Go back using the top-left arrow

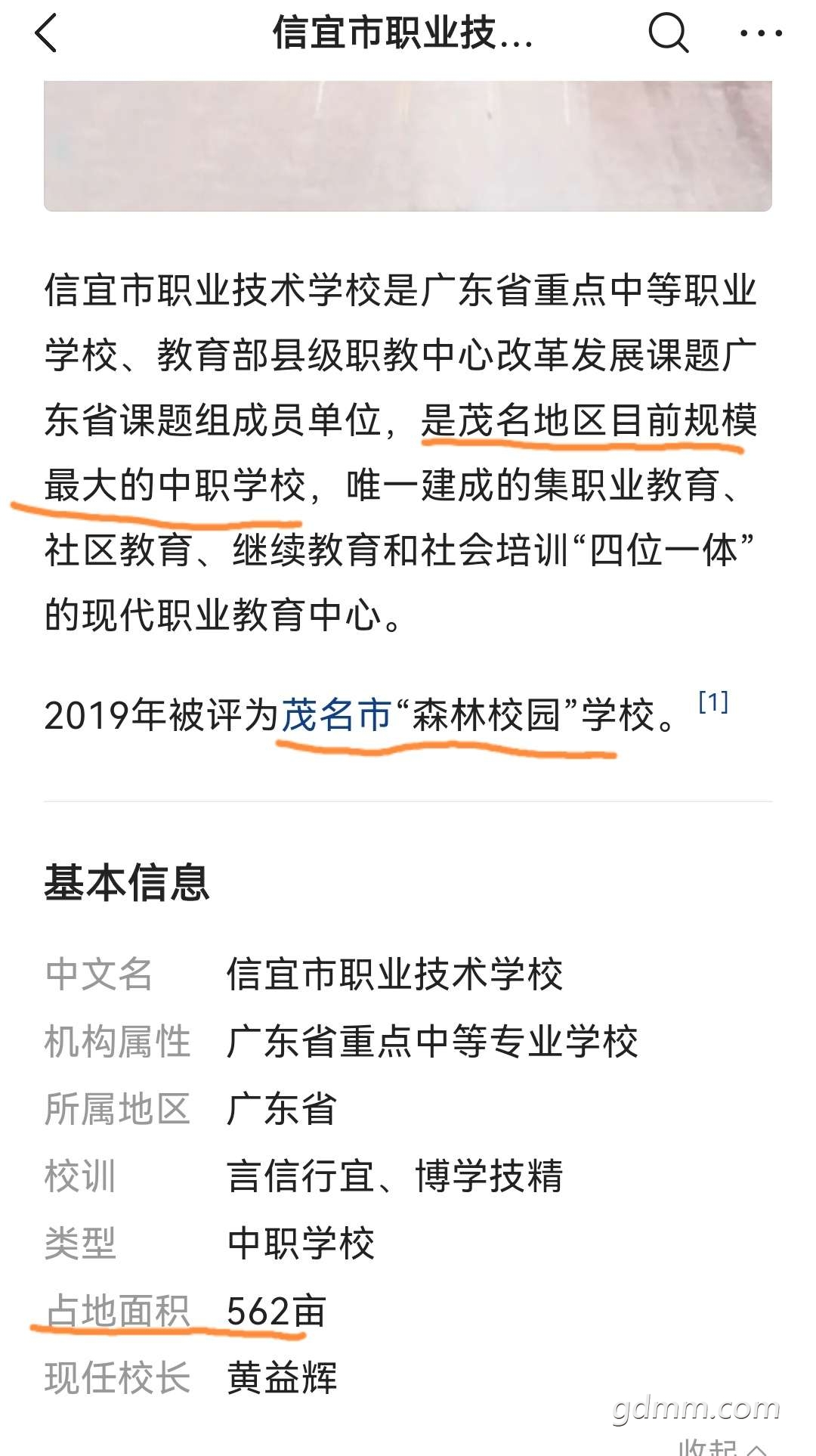tap(46, 33)
